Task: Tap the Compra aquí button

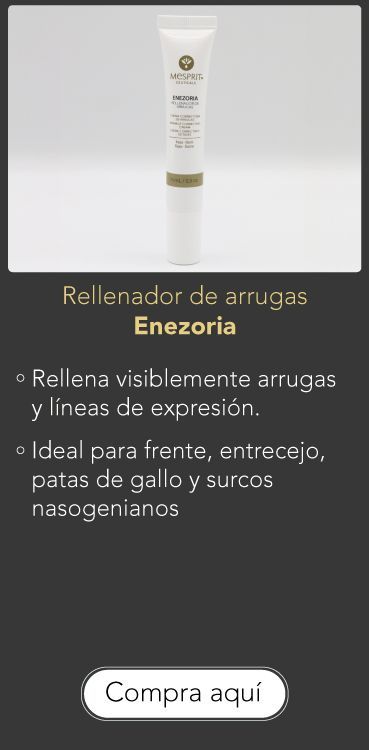Action: 184,693
